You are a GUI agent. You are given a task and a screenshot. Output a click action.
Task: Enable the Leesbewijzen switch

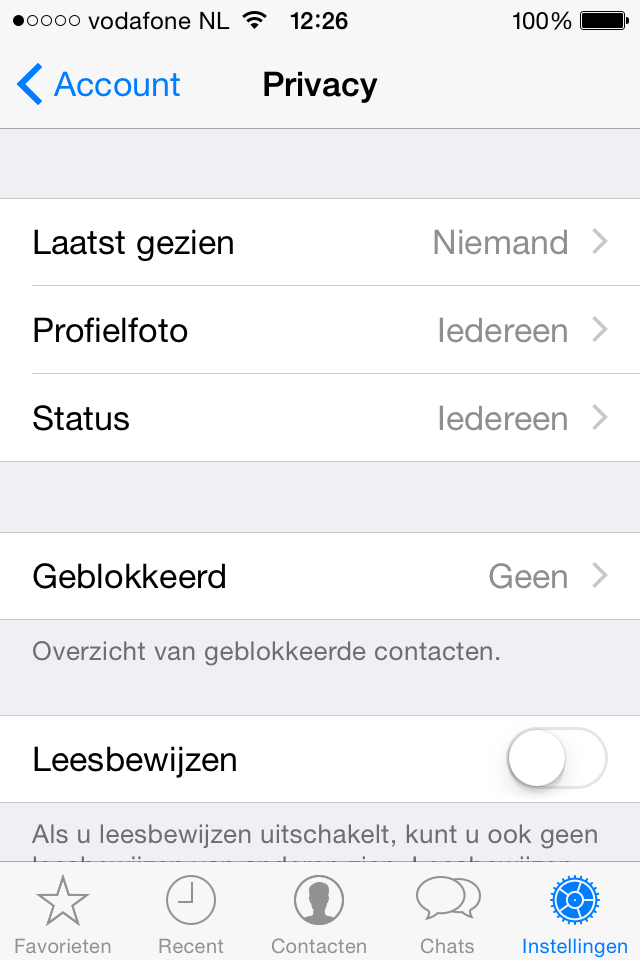tap(556, 760)
